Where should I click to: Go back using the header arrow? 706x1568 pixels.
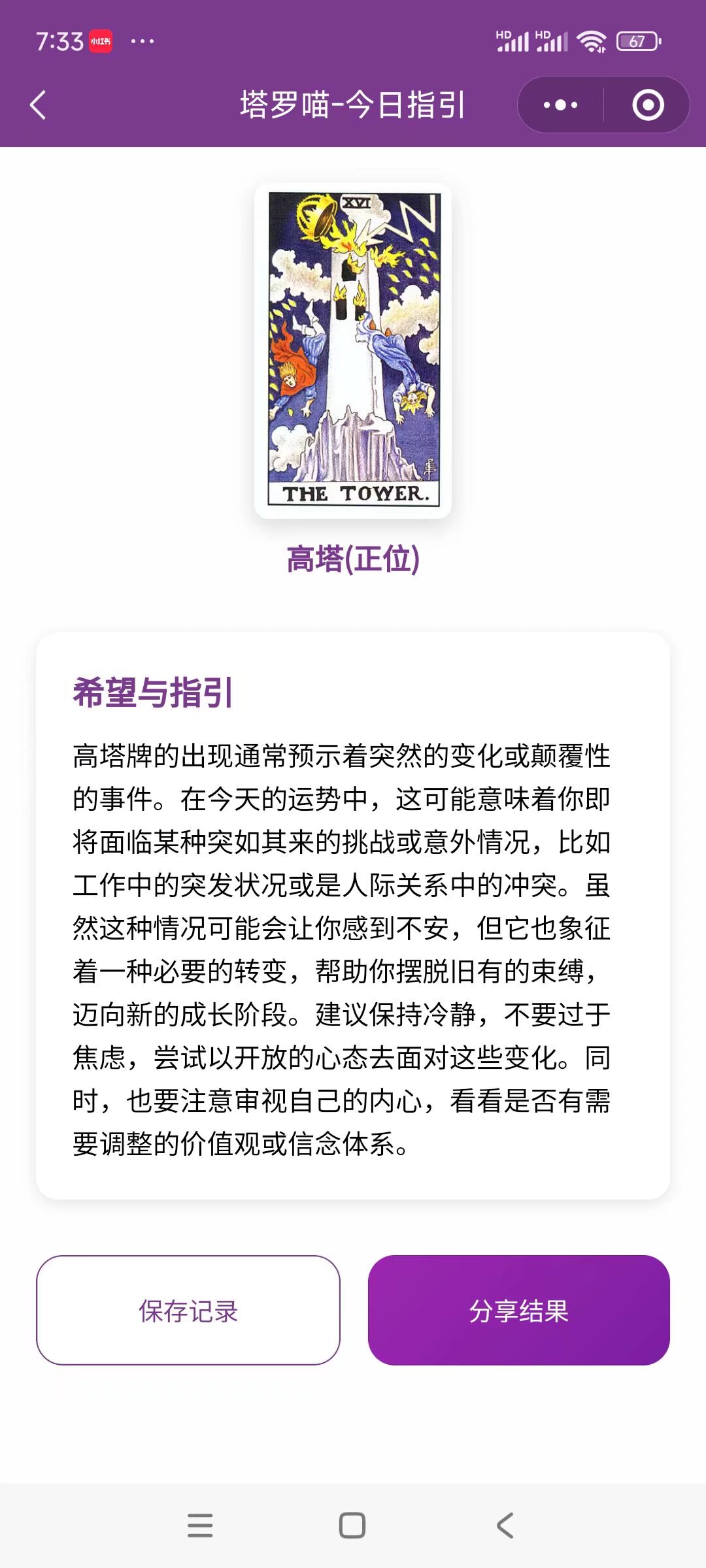click(x=38, y=105)
